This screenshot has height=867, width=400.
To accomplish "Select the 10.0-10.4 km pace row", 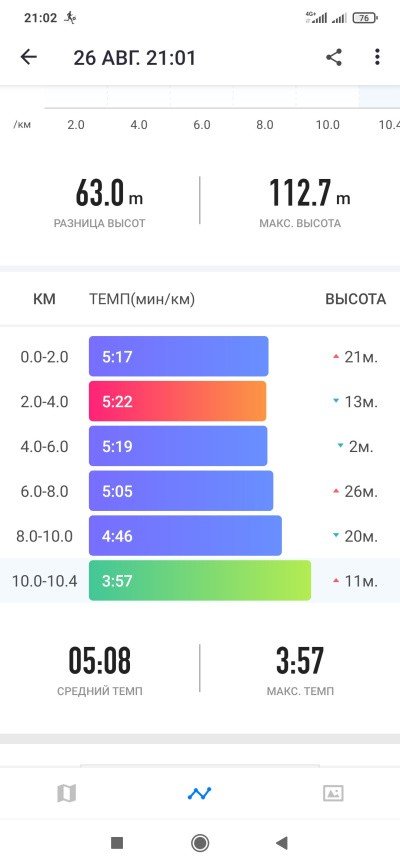I will (x=200, y=581).
